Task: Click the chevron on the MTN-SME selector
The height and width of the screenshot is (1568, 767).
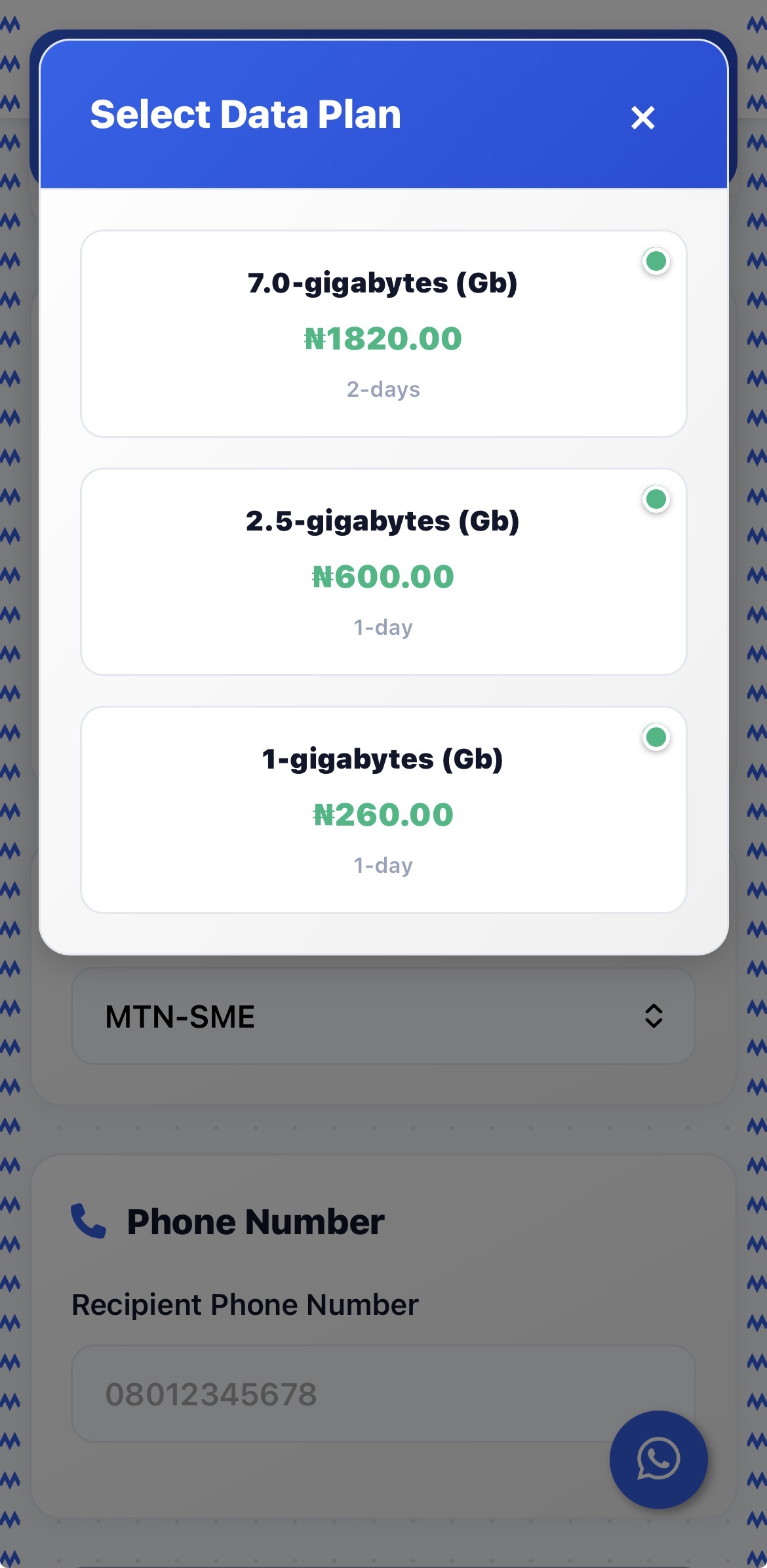Action: click(653, 1016)
